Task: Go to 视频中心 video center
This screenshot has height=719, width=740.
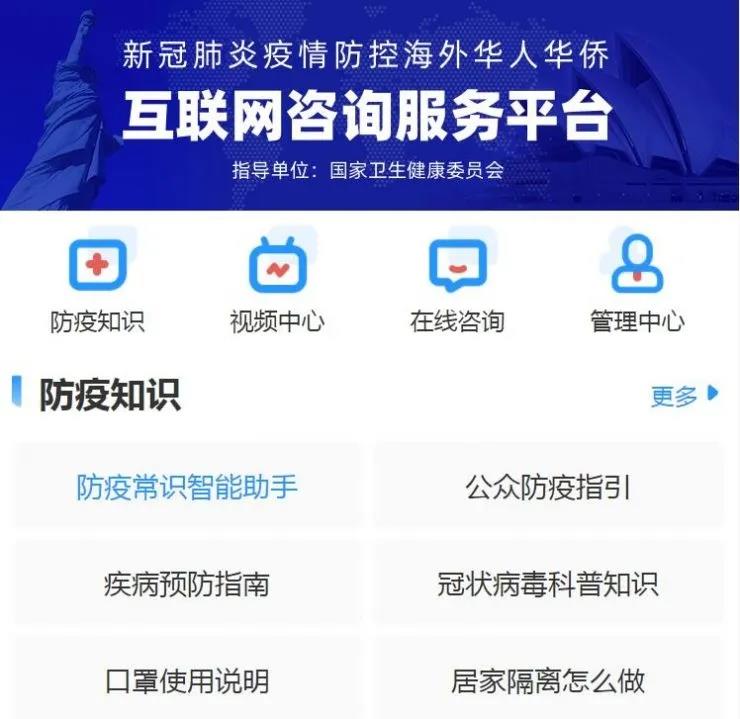Action: [277, 266]
